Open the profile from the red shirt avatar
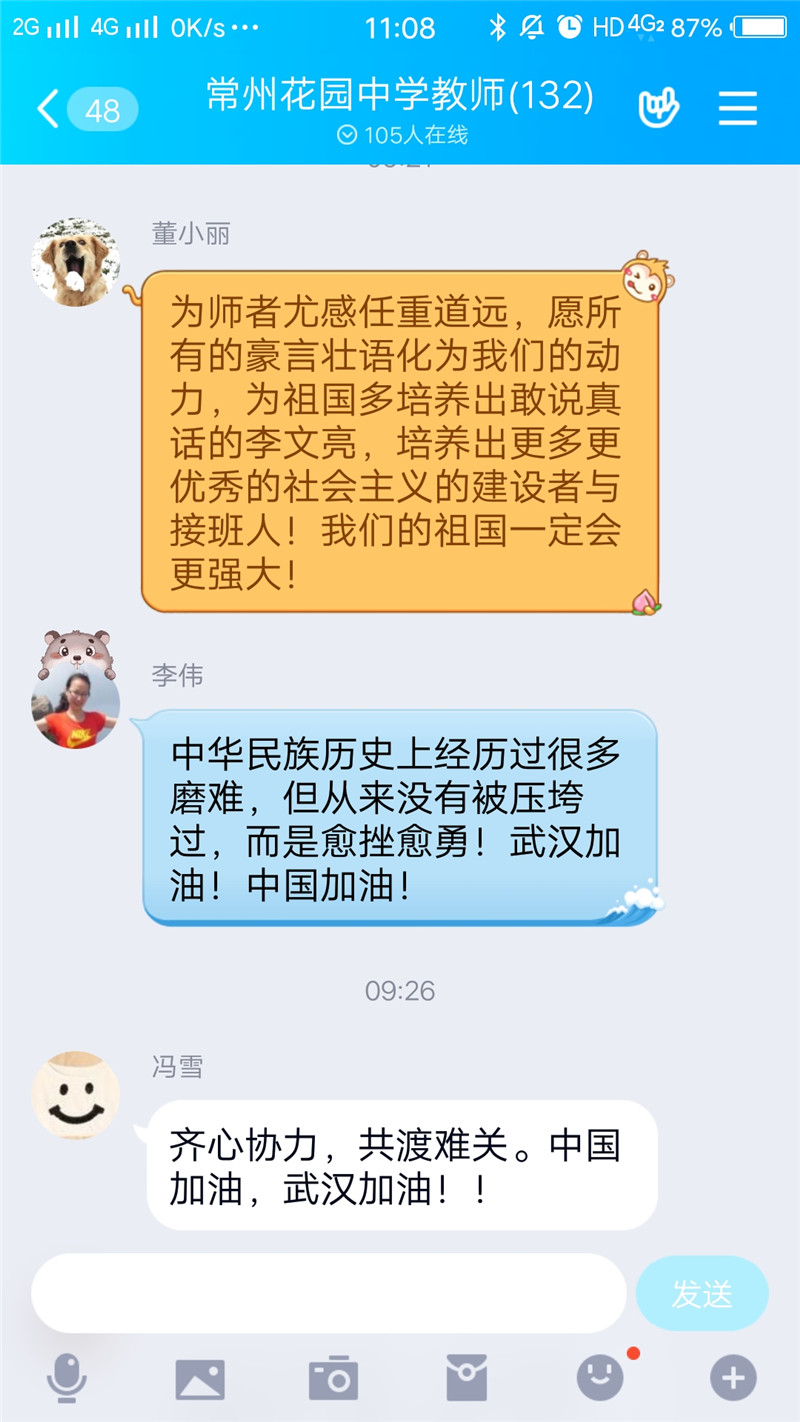The height and width of the screenshot is (1422, 800). [76, 706]
